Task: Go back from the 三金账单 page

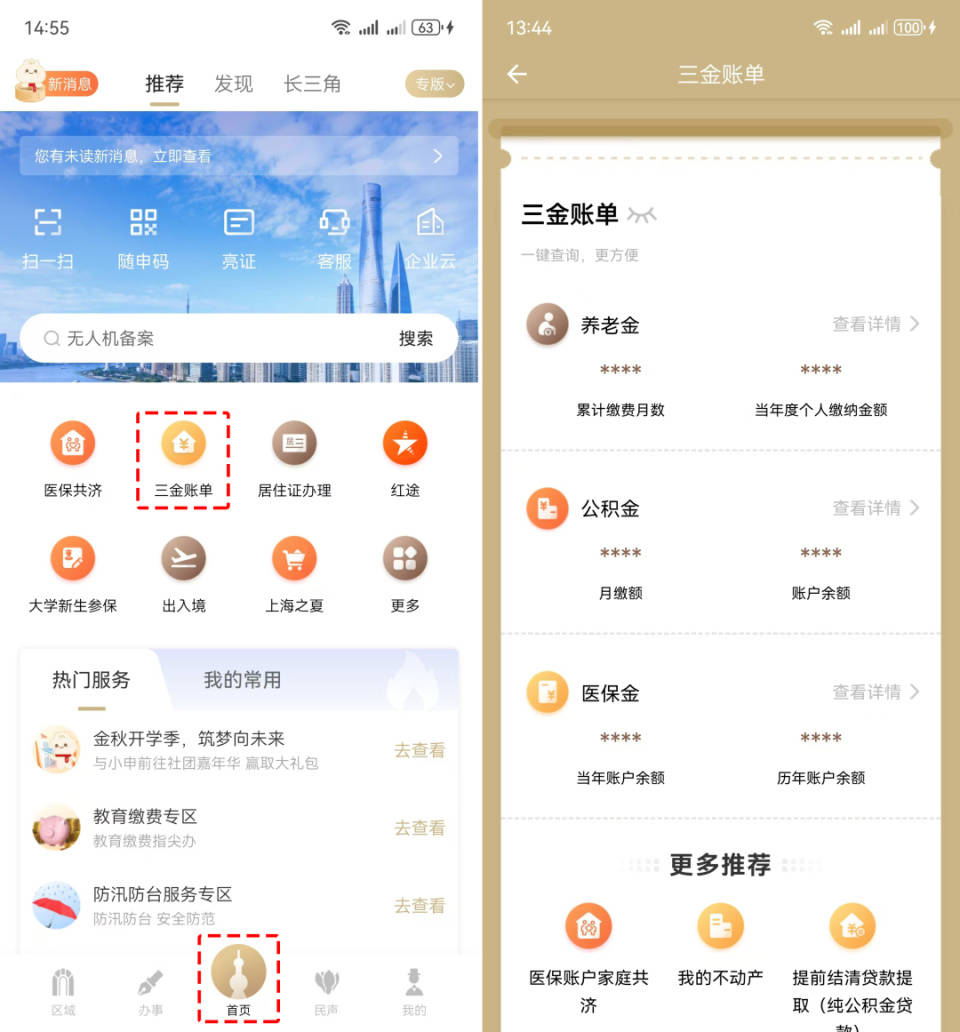Action: coord(517,74)
